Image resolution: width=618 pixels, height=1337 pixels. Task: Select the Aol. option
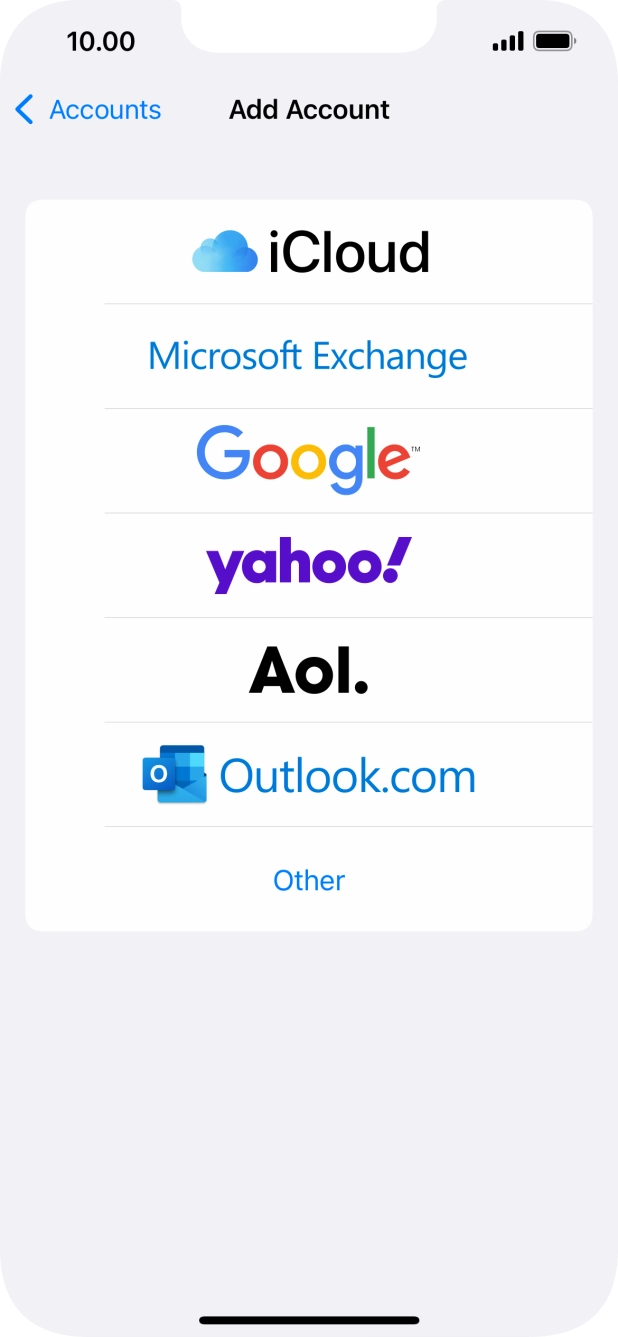[x=308, y=670]
